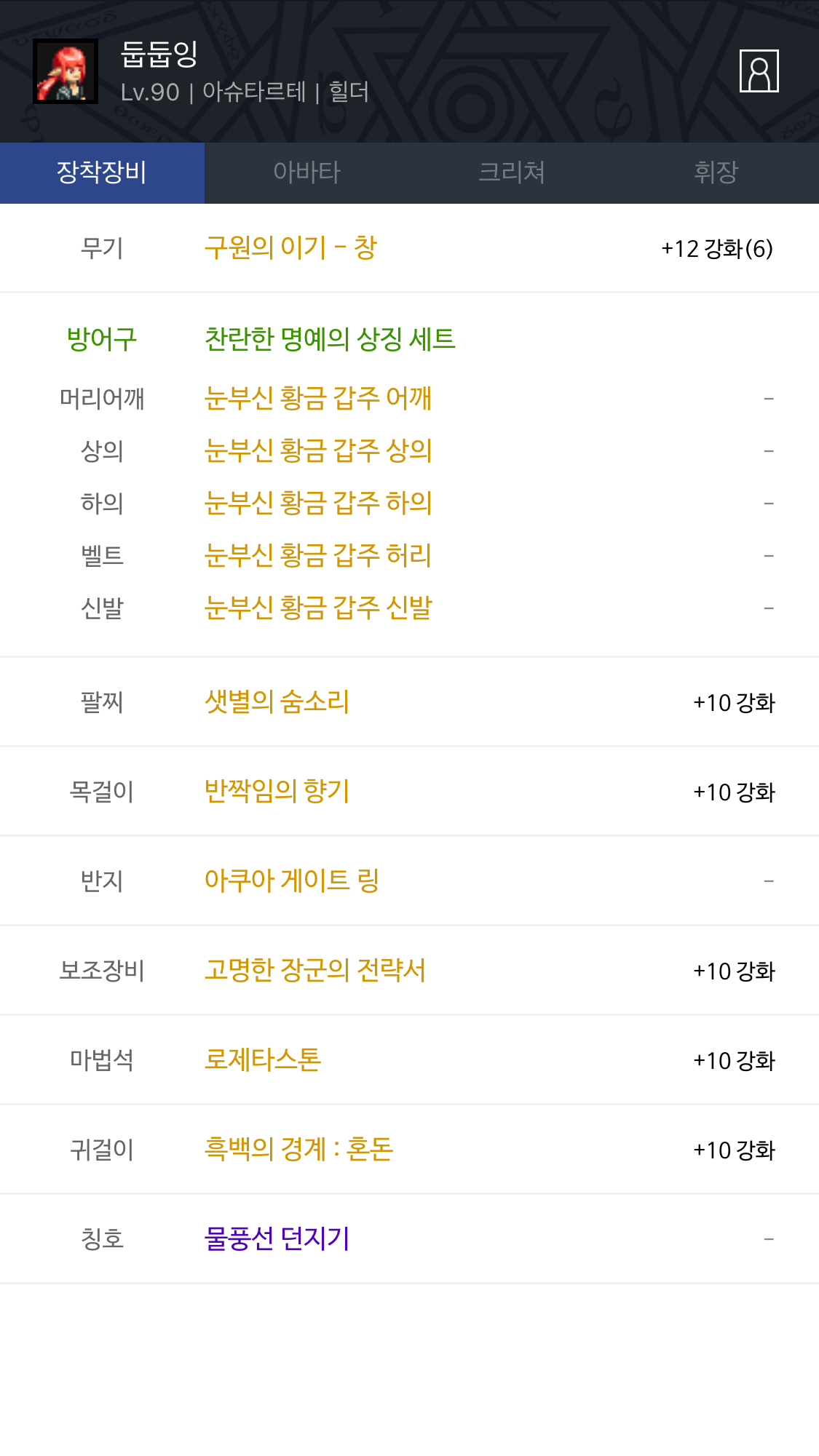Switch to the 휘장 tab
Screen dimensions: 819x1456
click(716, 172)
